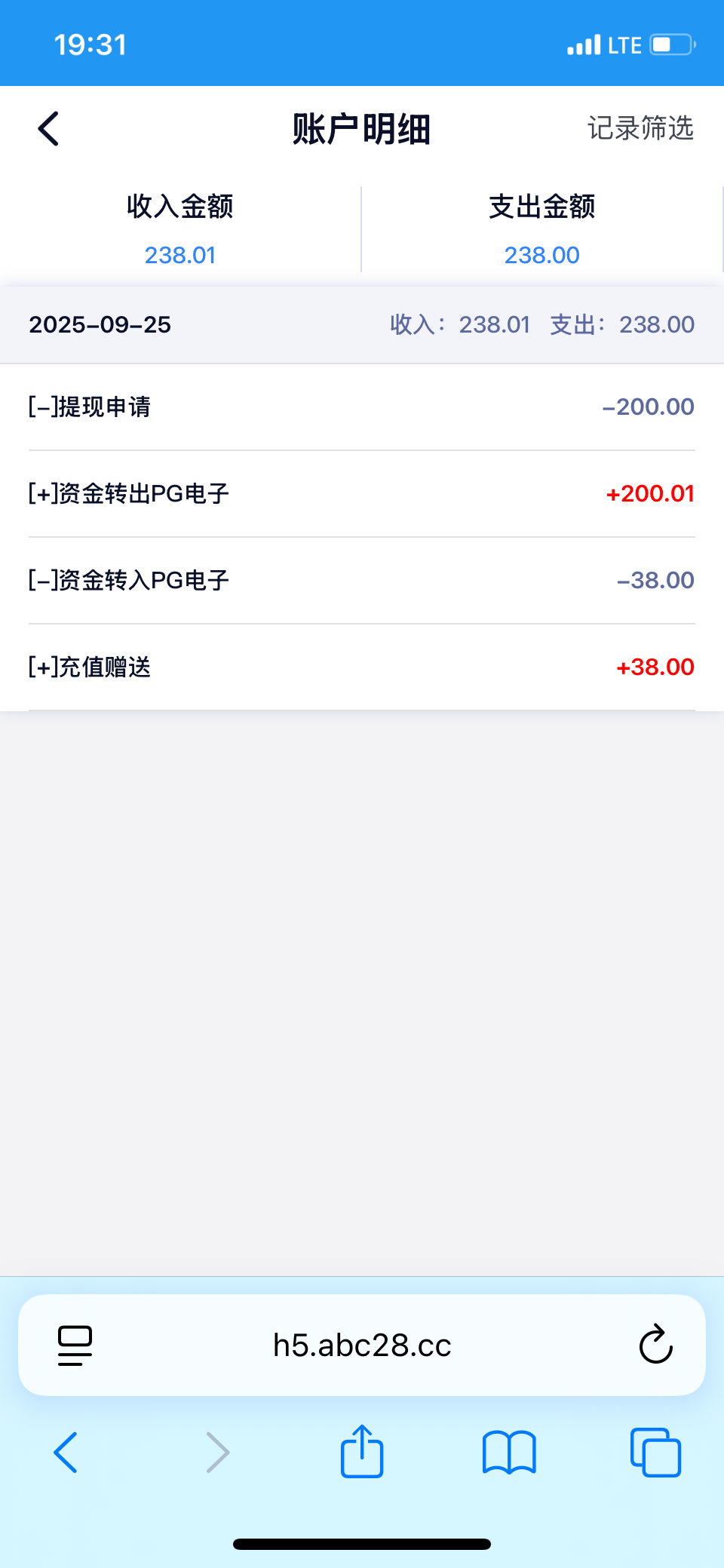Tap the in-app back chevron beside 账户明细
This screenshot has height=1568, width=724.
(48, 128)
